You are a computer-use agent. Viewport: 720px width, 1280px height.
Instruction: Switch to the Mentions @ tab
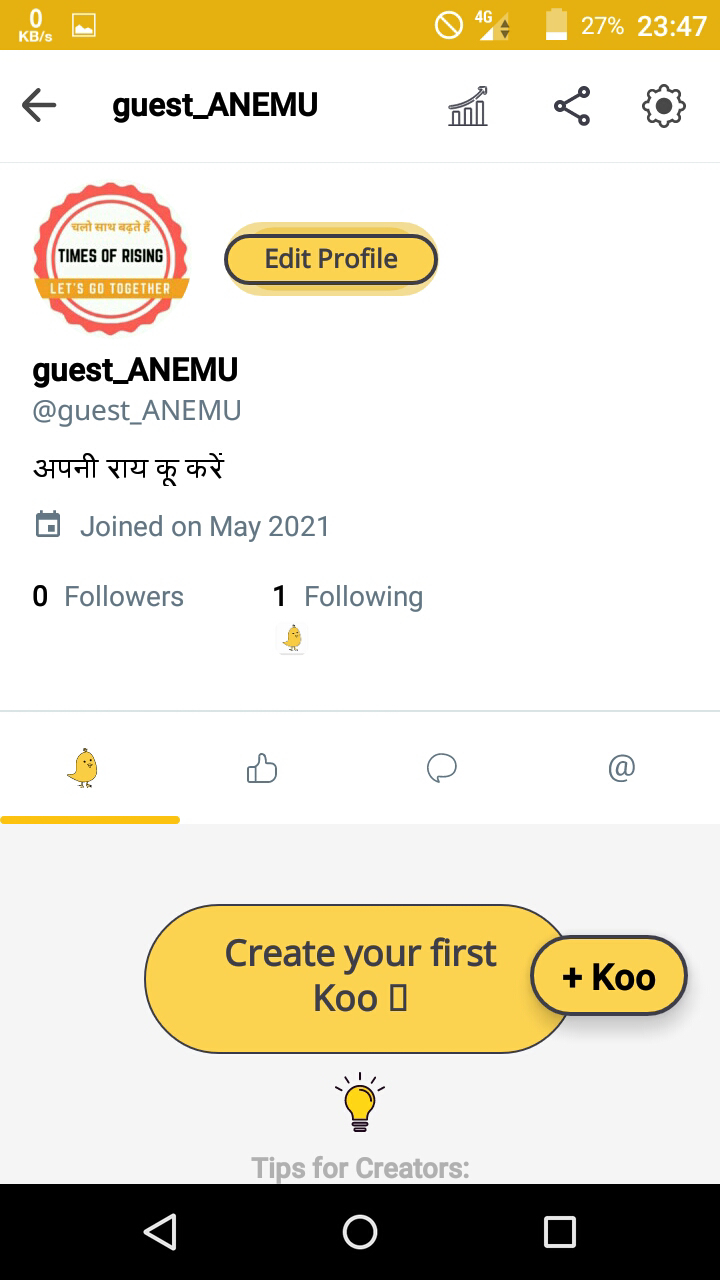coord(621,768)
